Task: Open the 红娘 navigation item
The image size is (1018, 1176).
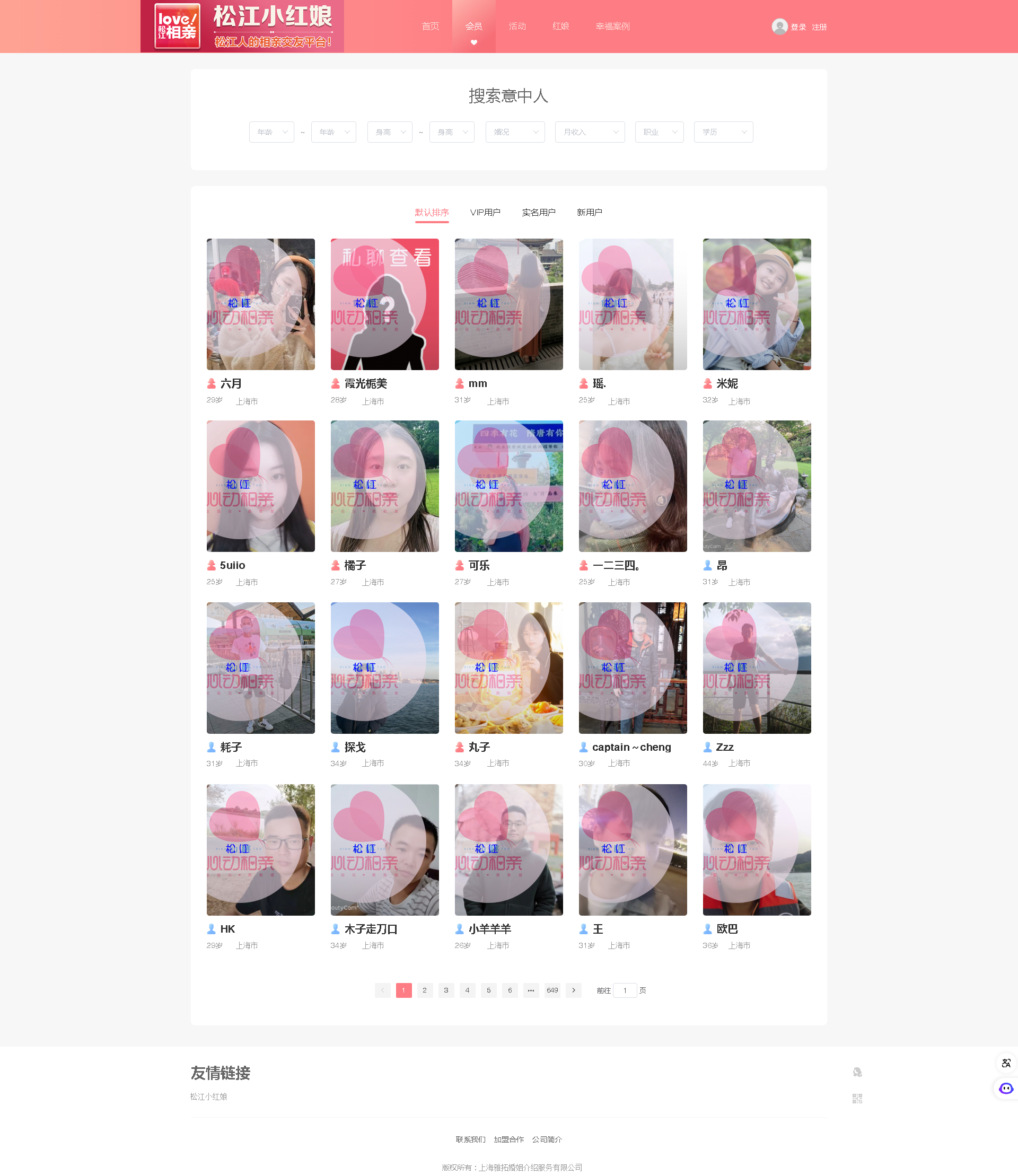Action: coord(560,26)
